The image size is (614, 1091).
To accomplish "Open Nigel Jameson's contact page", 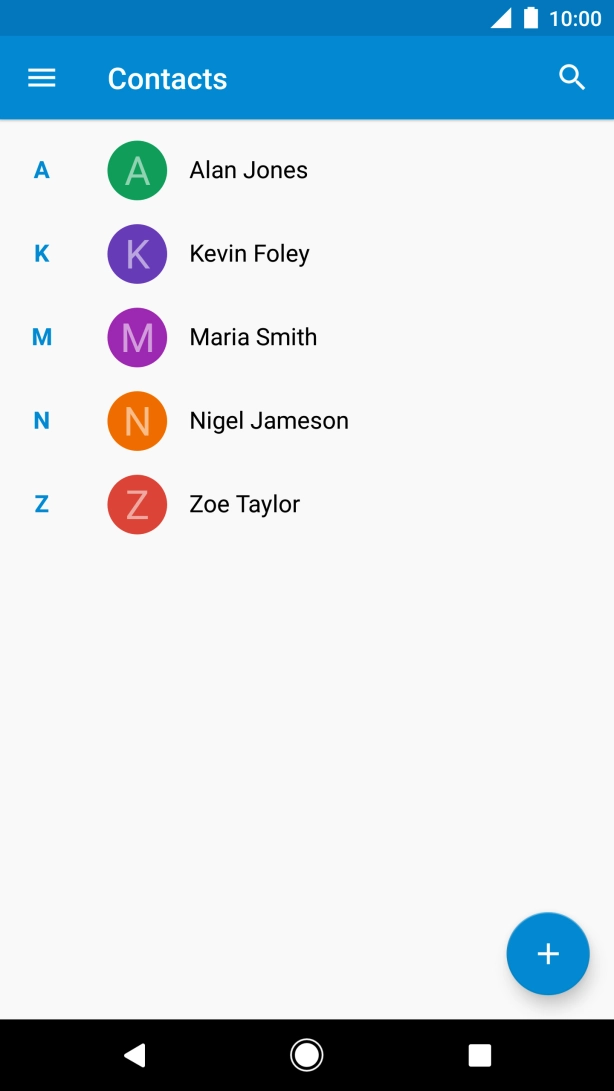I will 269,421.
